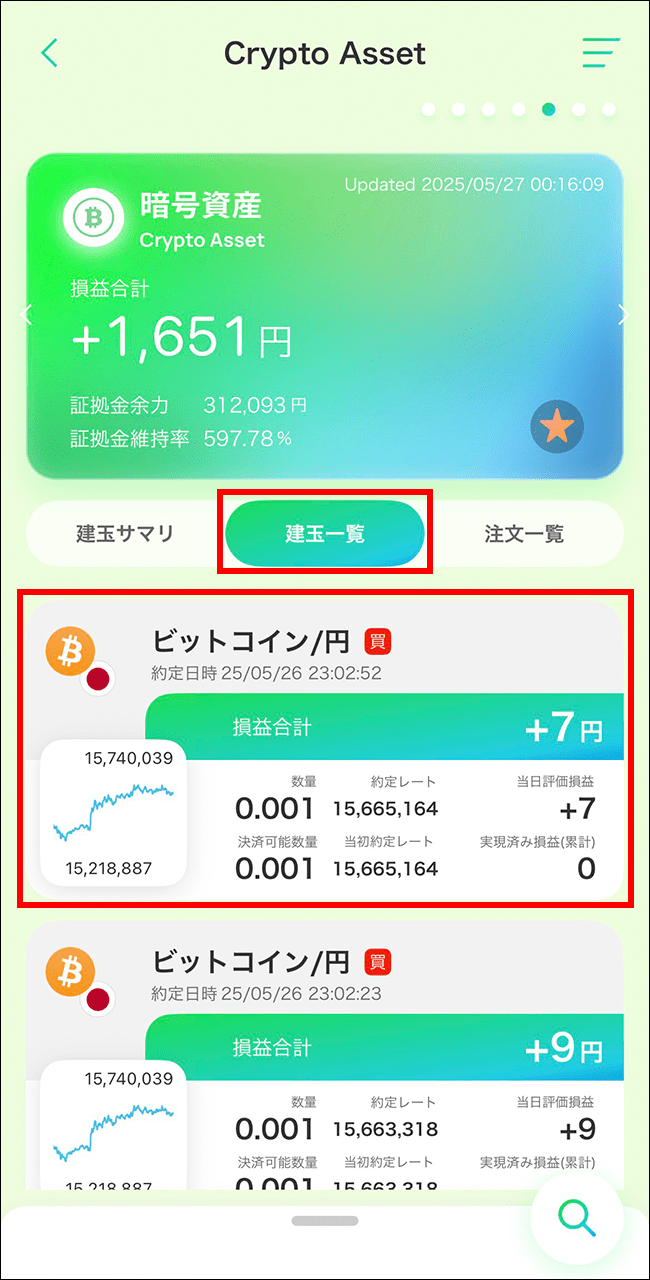Image resolution: width=650 pixels, height=1280 pixels.
Task: Show the next asset card with right arrow
Action: tap(623, 316)
